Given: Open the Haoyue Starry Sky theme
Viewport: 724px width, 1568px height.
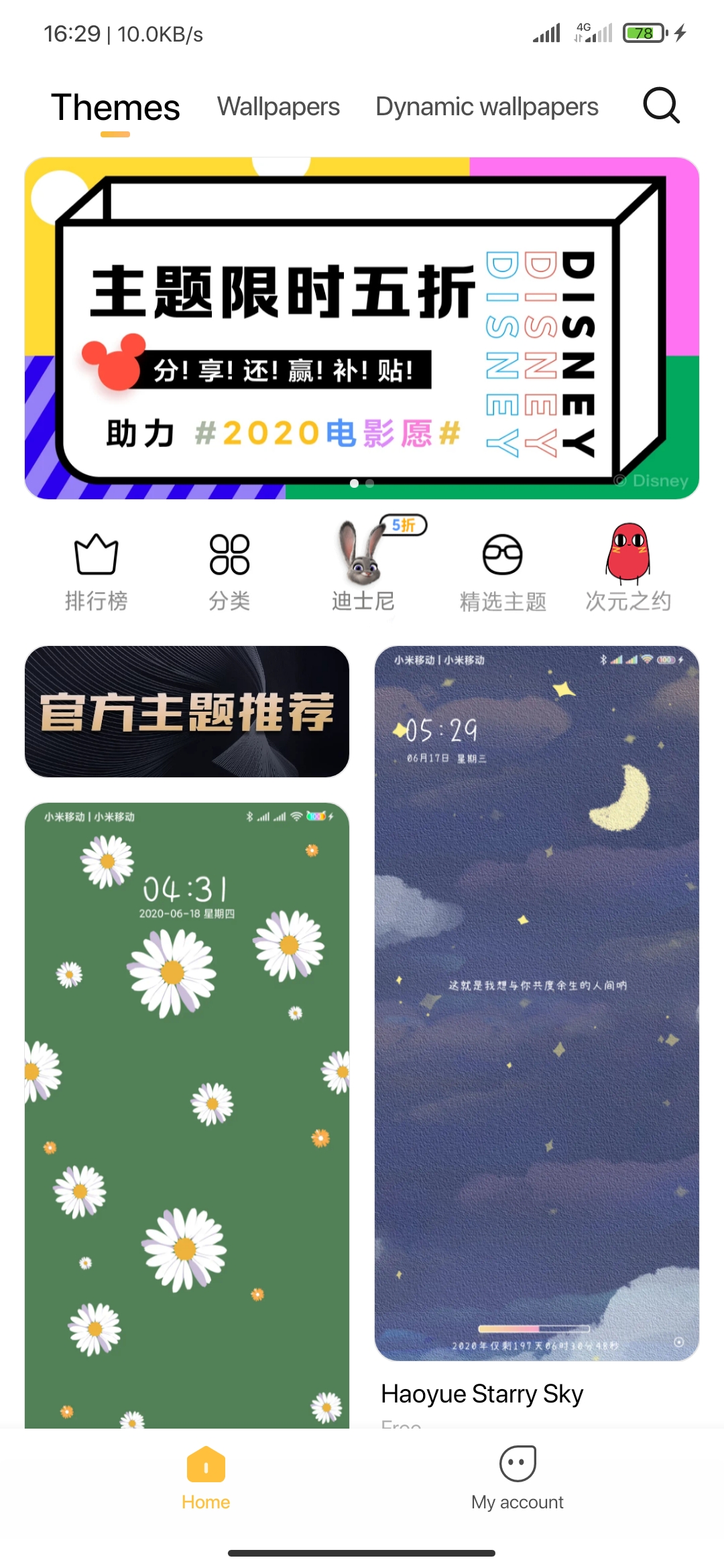Looking at the screenshot, I should 537,1003.
